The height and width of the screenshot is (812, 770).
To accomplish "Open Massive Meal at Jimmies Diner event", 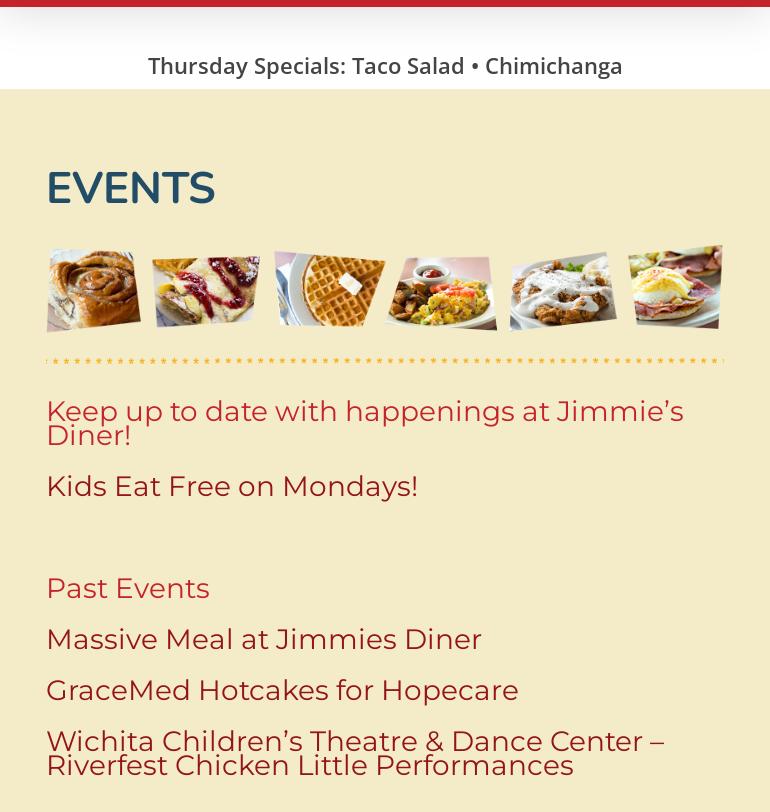I will pyautogui.click(x=264, y=640).
